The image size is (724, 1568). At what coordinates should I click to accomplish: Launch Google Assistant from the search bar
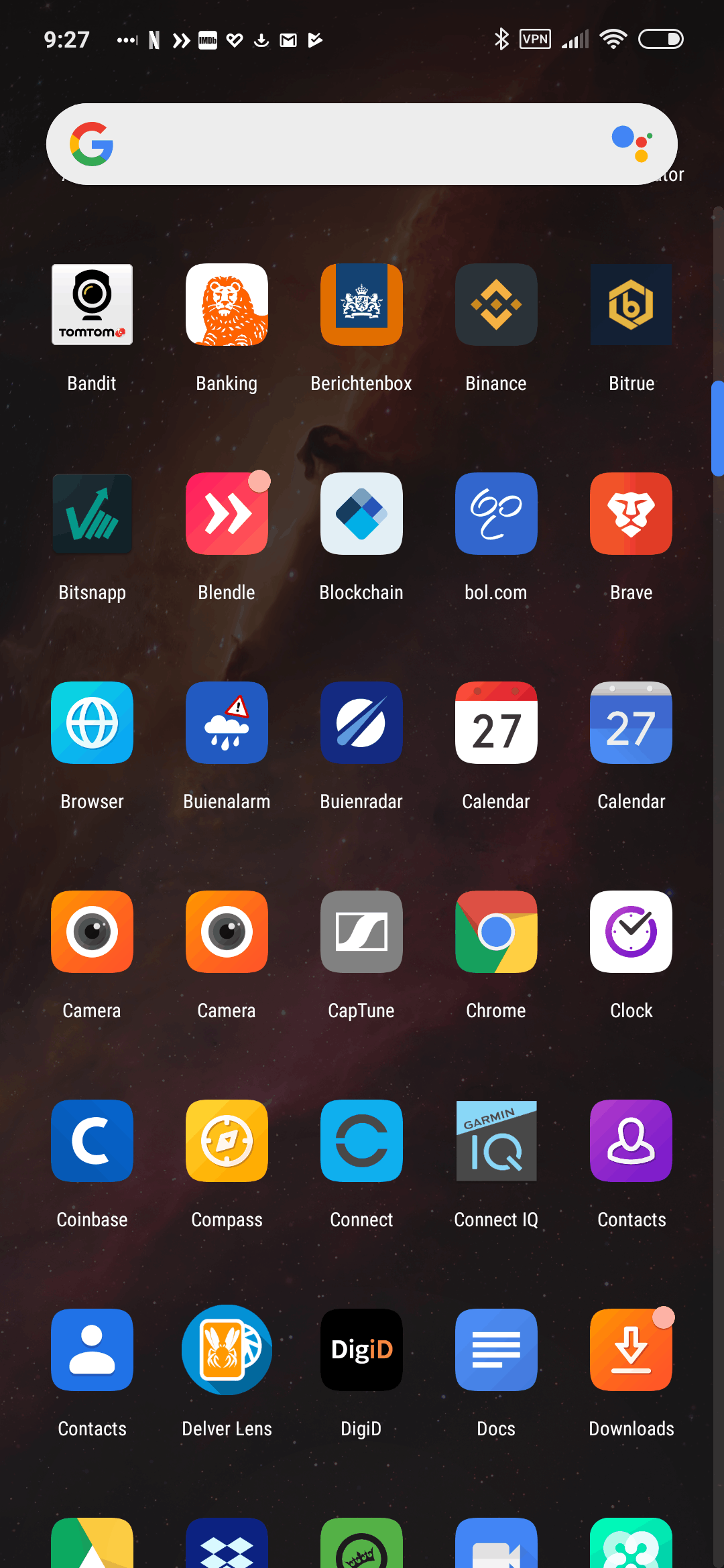click(x=631, y=143)
